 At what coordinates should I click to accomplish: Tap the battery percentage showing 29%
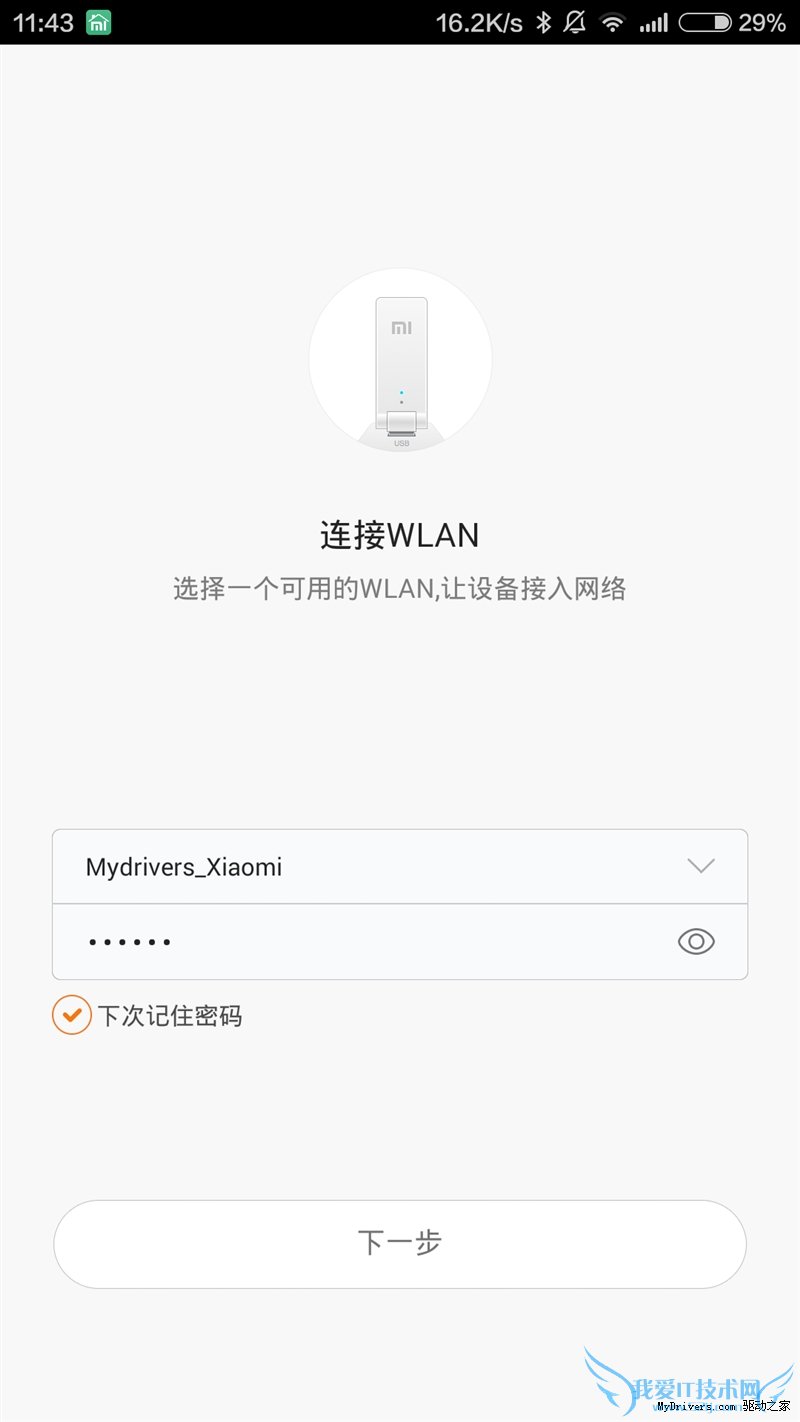point(762,21)
